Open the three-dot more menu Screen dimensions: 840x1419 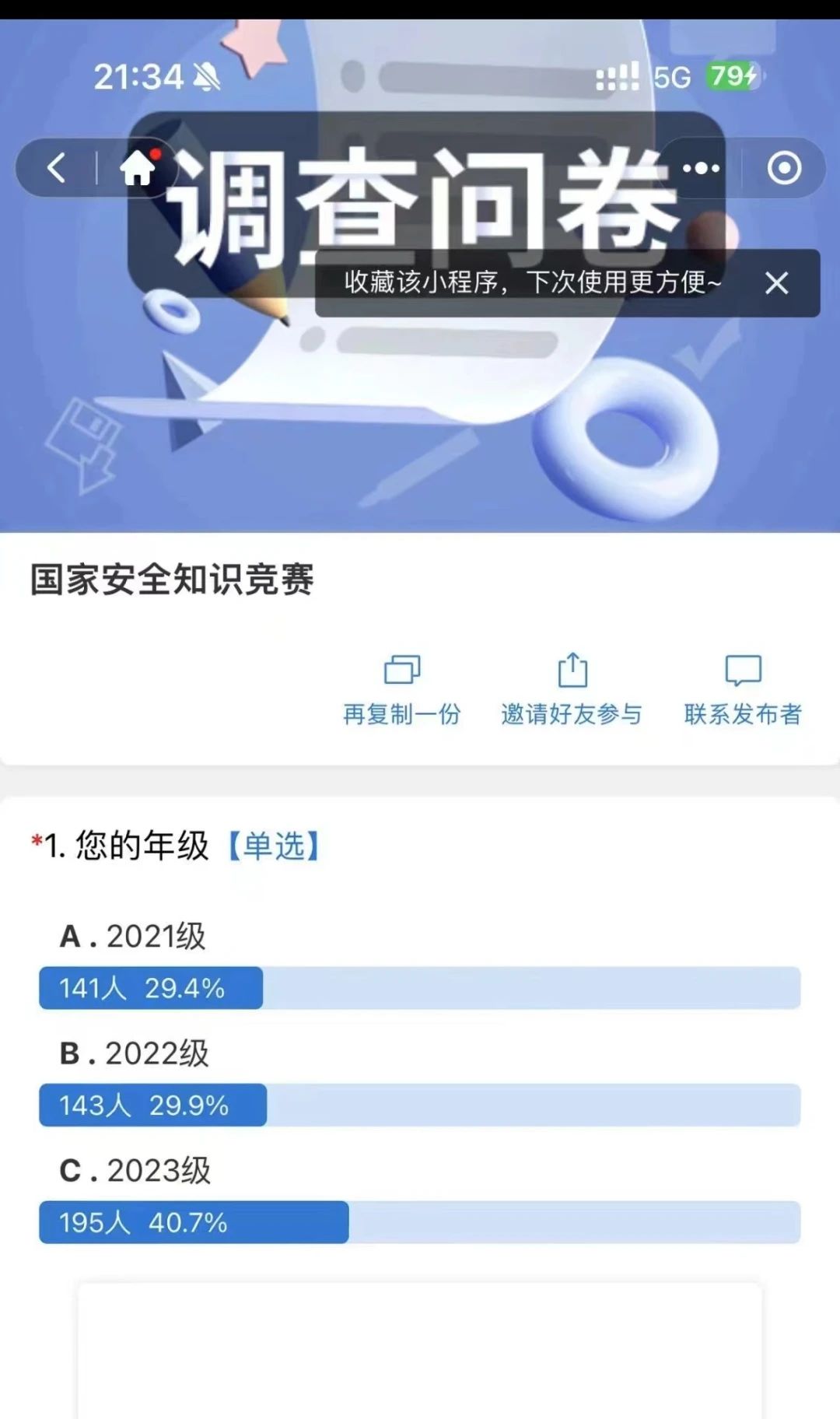pyautogui.click(x=701, y=168)
